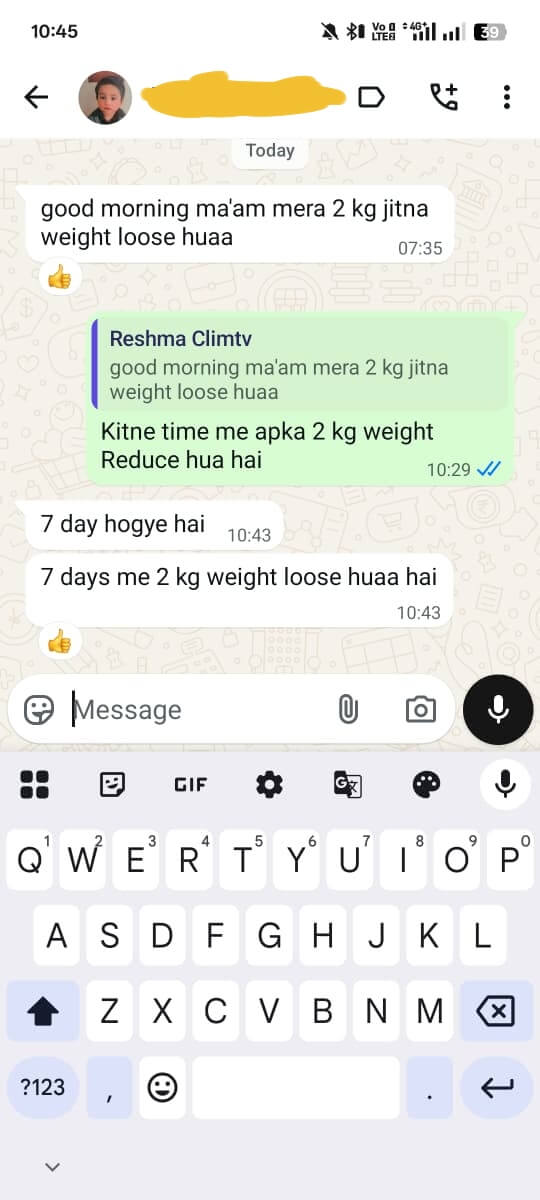
Task: Open keyboard settings gear
Action: coord(269,785)
